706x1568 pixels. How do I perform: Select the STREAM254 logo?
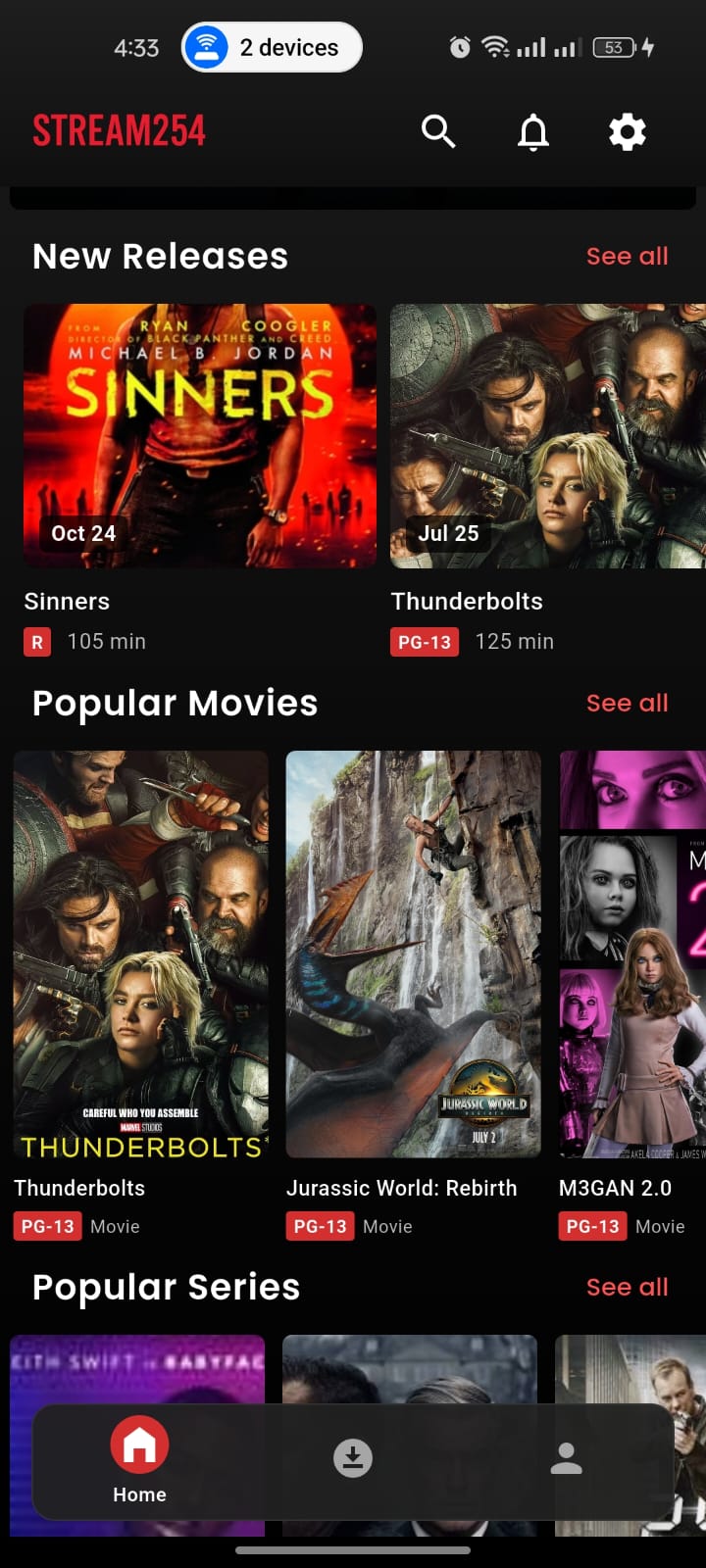[x=119, y=130]
